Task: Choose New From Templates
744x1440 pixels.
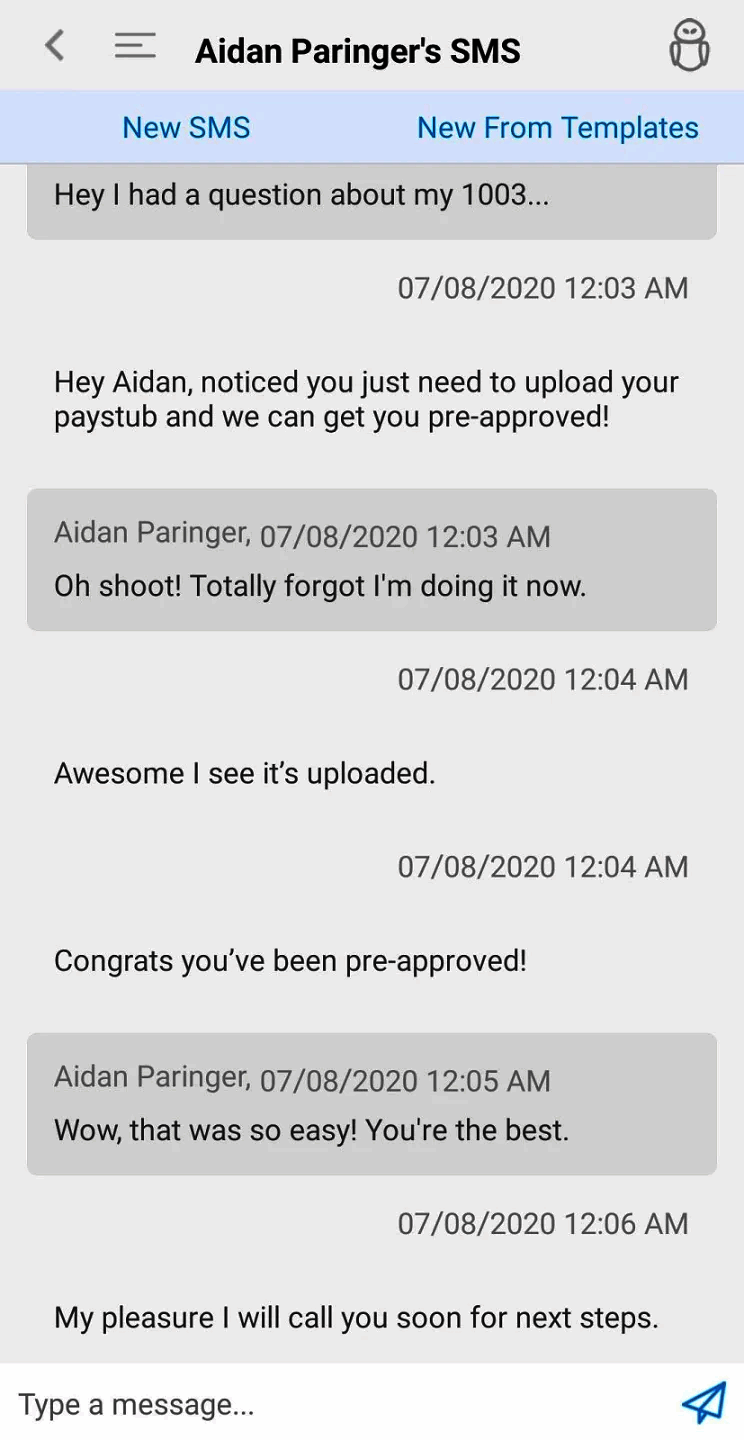Action: (x=557, y=128)
